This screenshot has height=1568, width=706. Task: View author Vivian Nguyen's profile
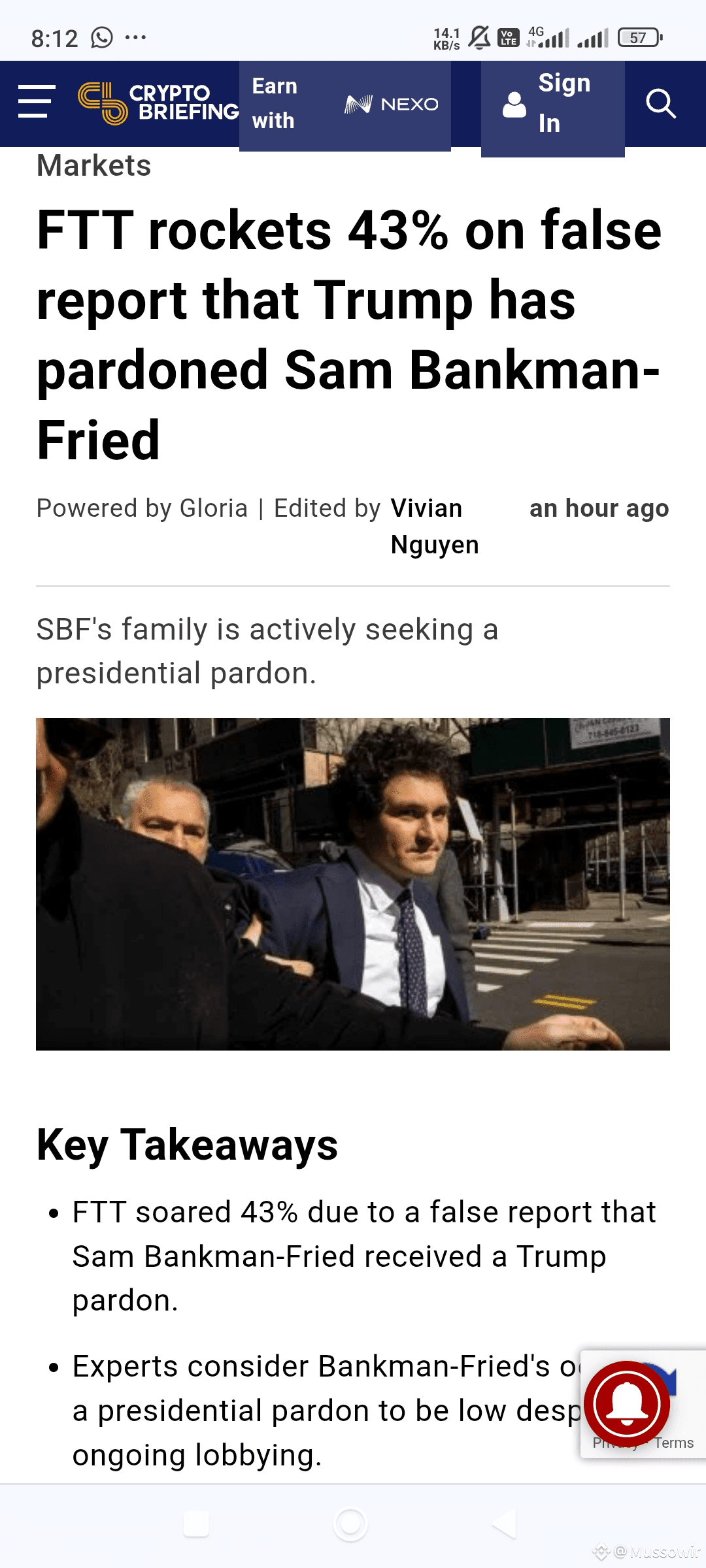click(435, 527)
